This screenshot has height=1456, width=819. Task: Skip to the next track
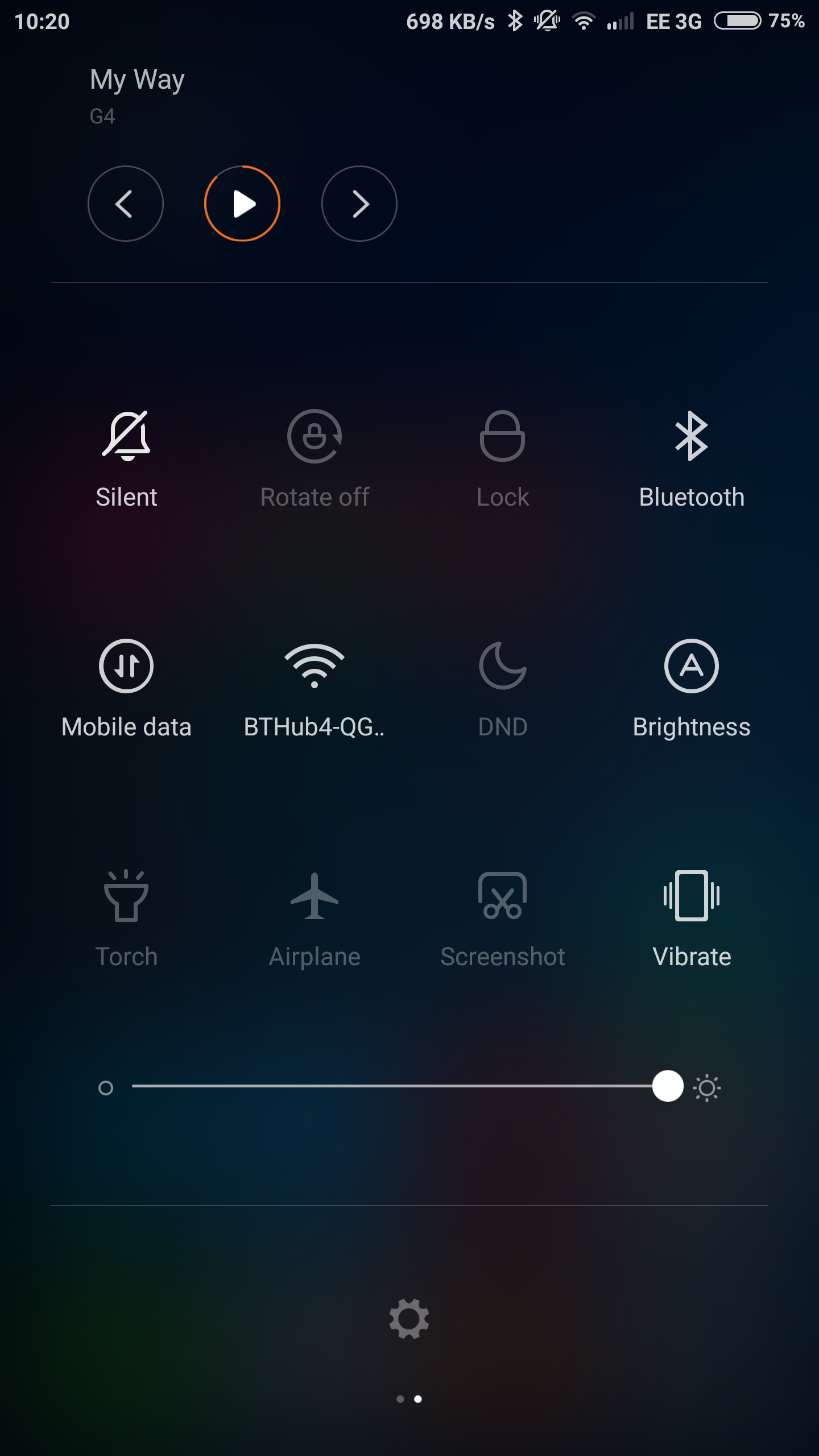(359, 204)
